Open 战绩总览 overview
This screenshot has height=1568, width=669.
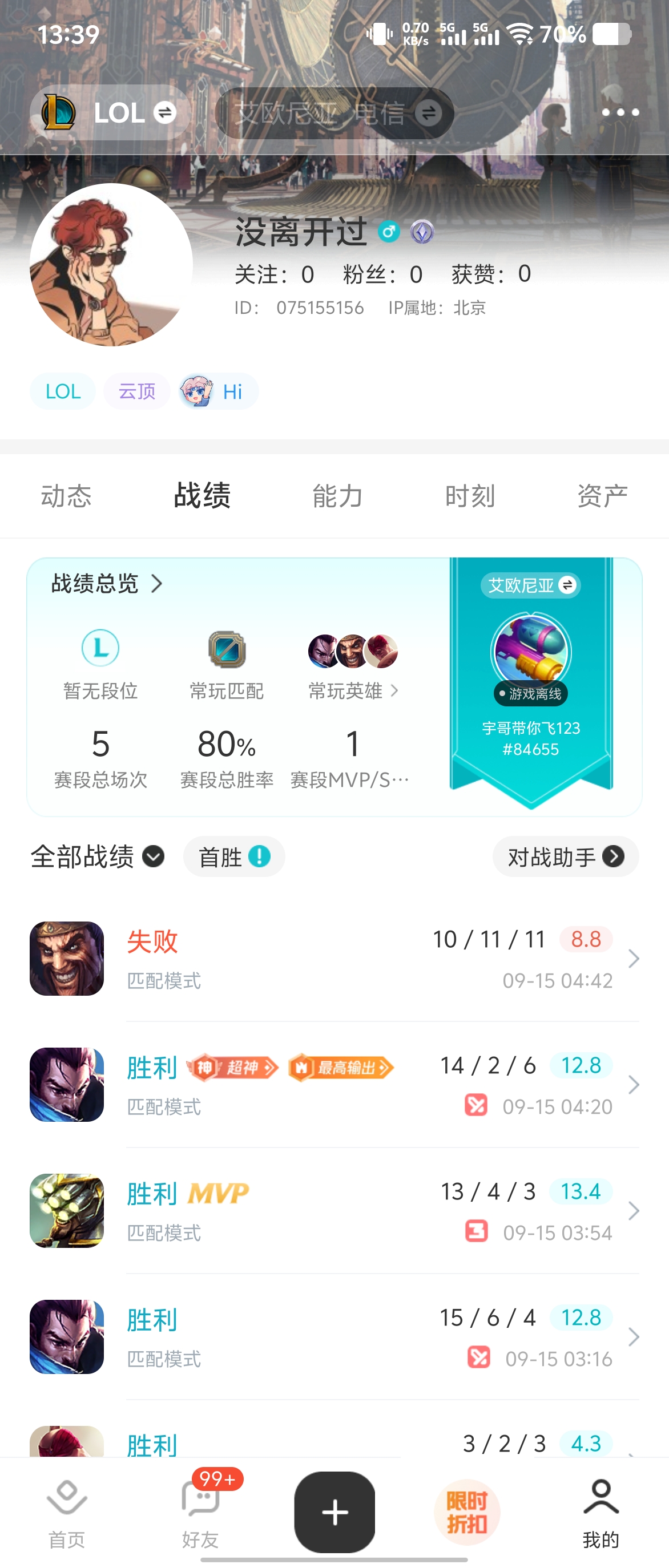(107, 584)
